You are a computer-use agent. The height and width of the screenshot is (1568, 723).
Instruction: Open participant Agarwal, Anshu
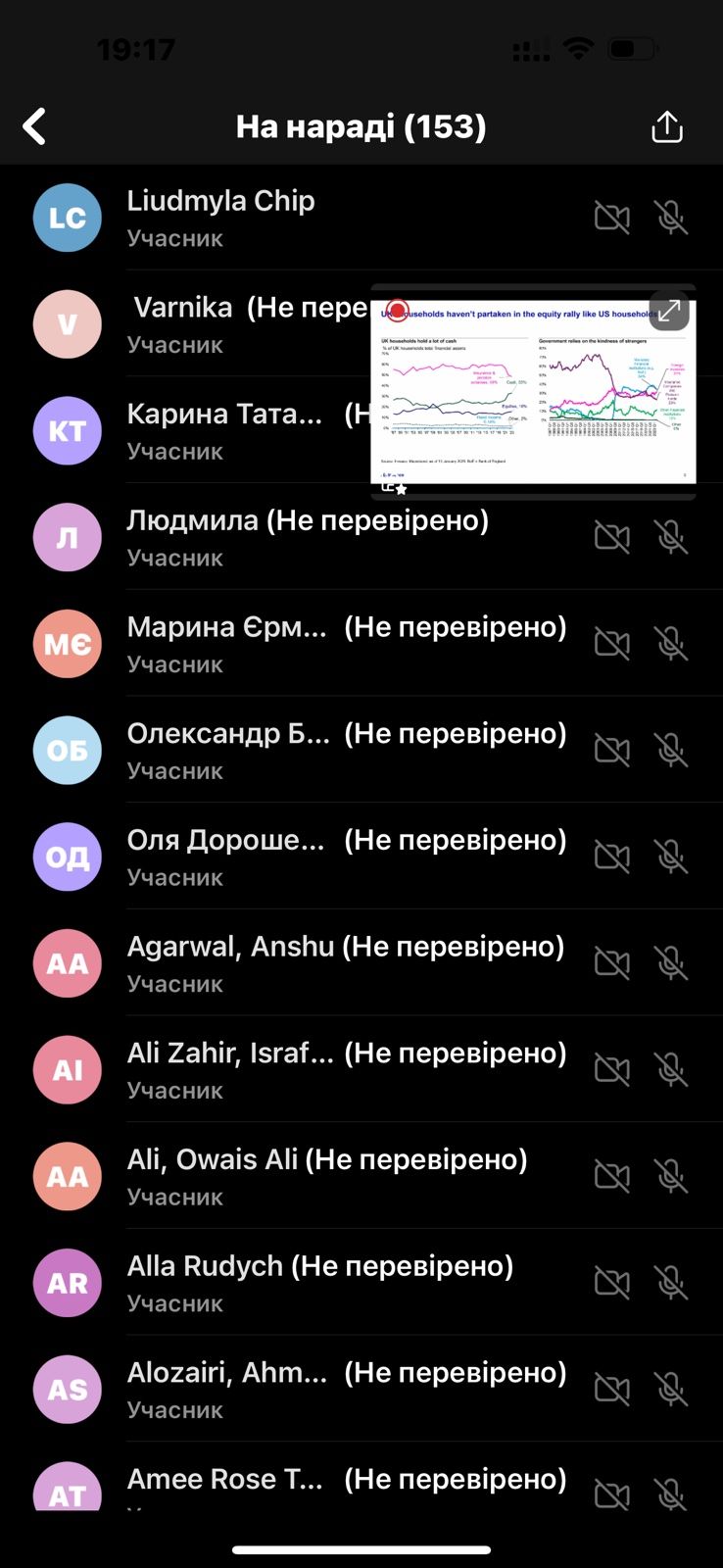(361, 963)
